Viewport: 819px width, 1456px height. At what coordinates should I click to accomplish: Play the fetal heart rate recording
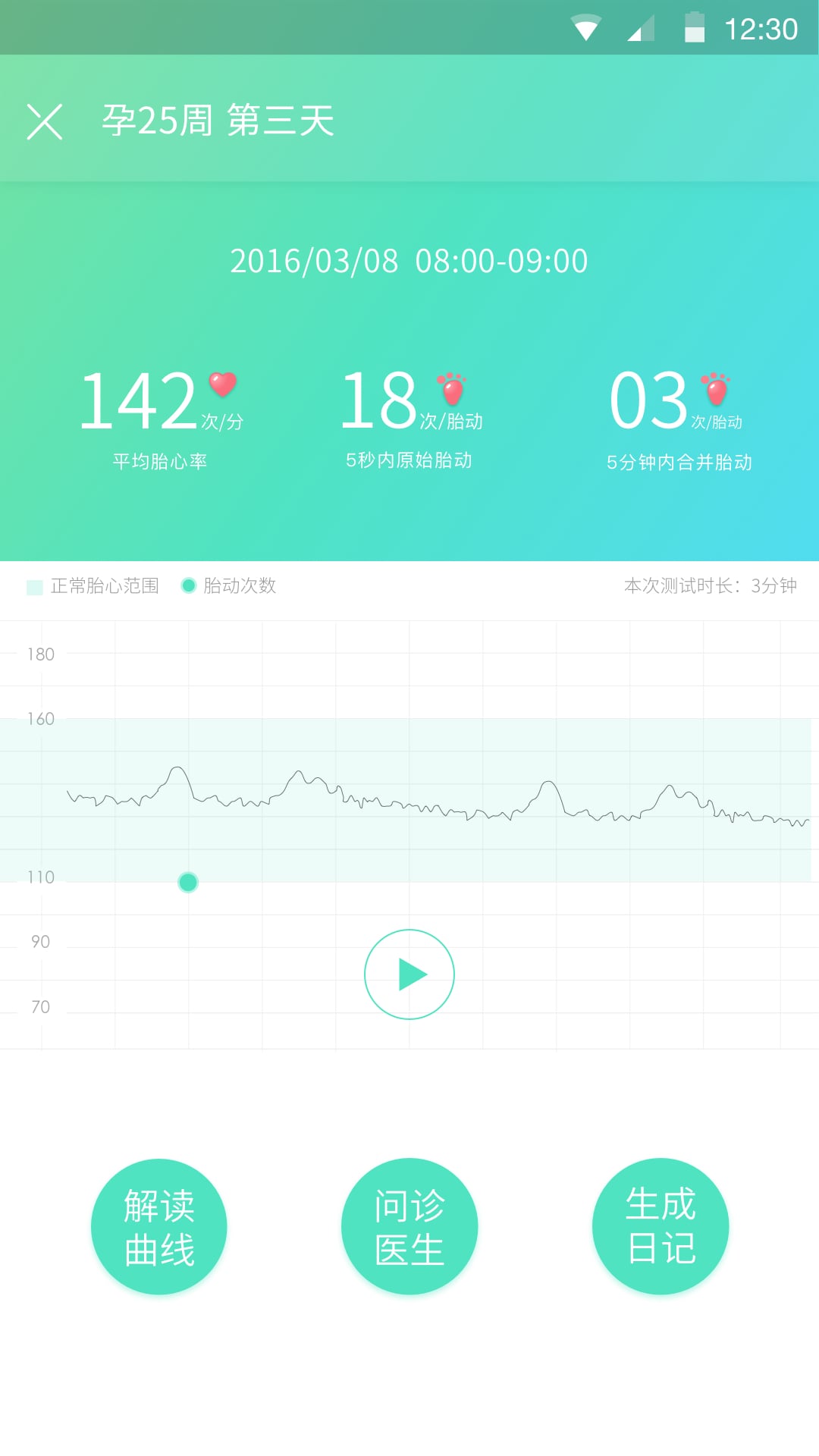click(x=409, y=974)
